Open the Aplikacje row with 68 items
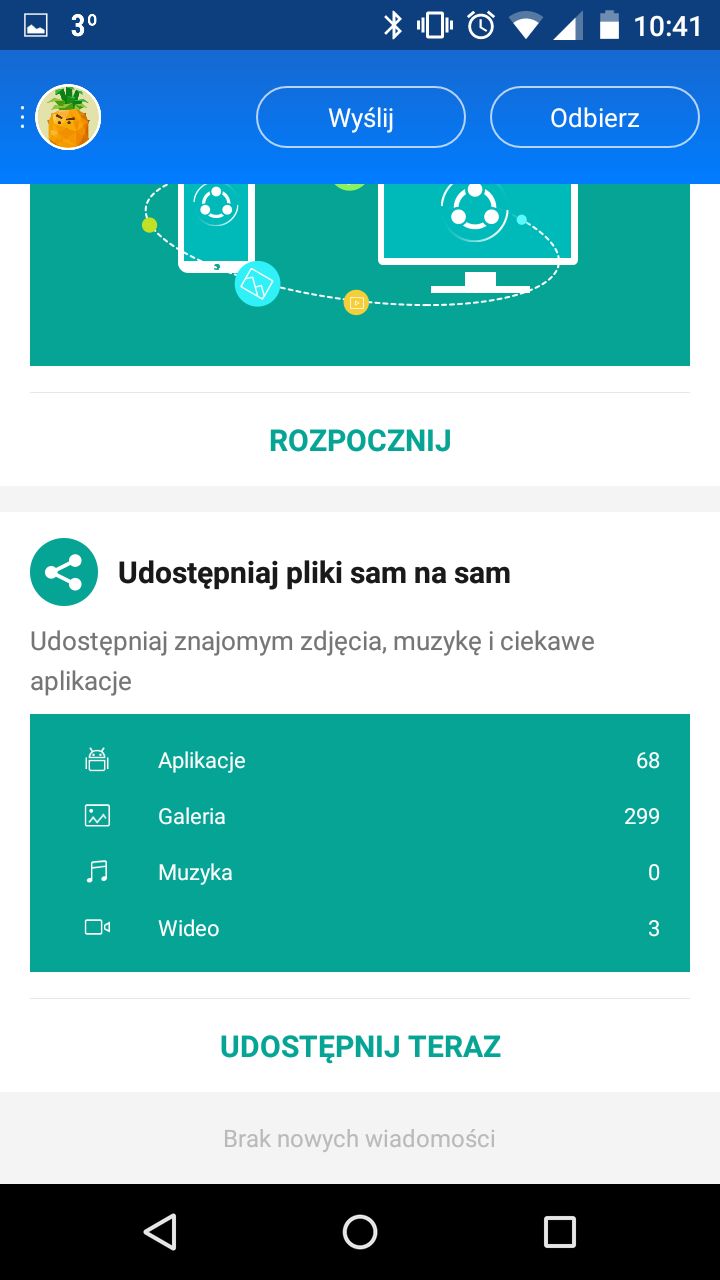This screenshot has height=1280, width=720. [360, 760]
